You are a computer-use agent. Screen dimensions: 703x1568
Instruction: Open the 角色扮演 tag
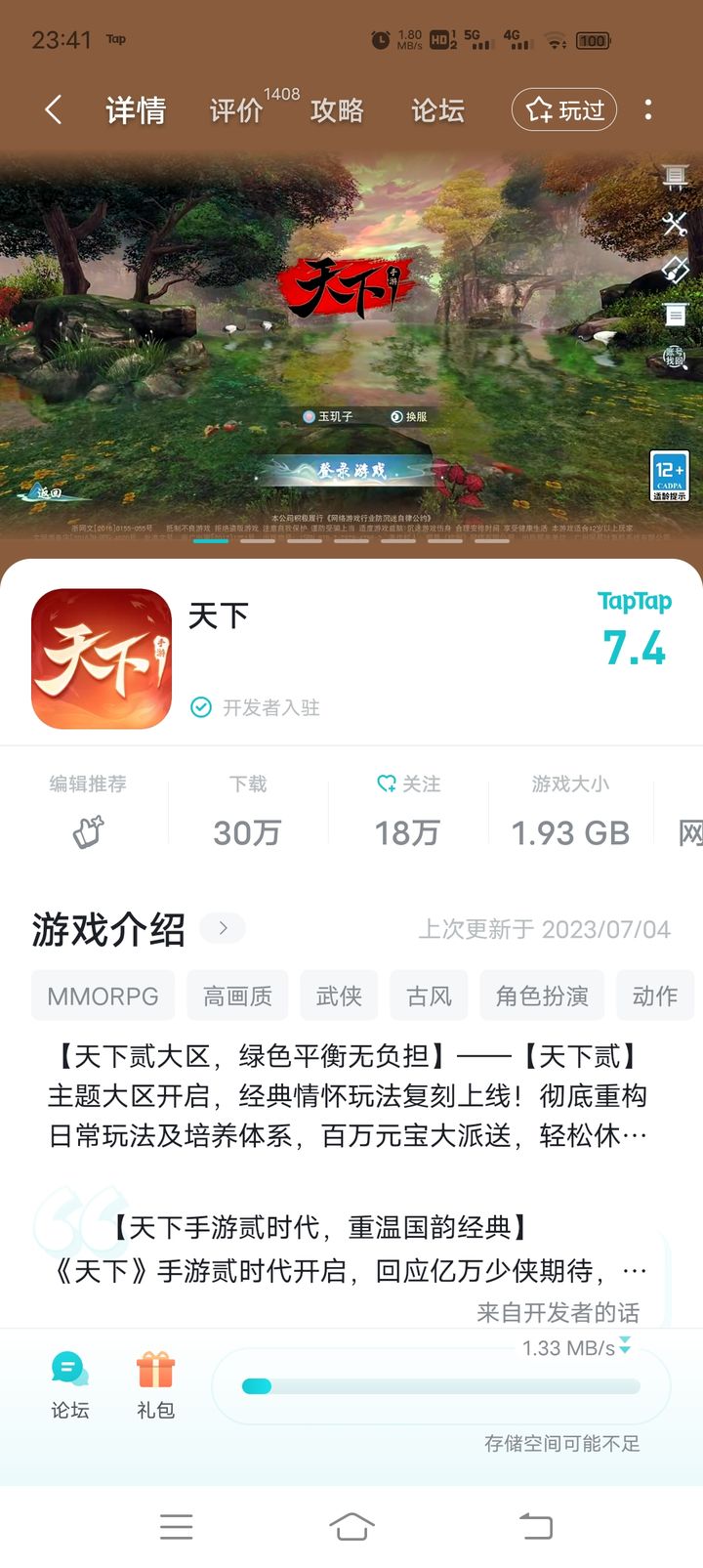(542, 996)
